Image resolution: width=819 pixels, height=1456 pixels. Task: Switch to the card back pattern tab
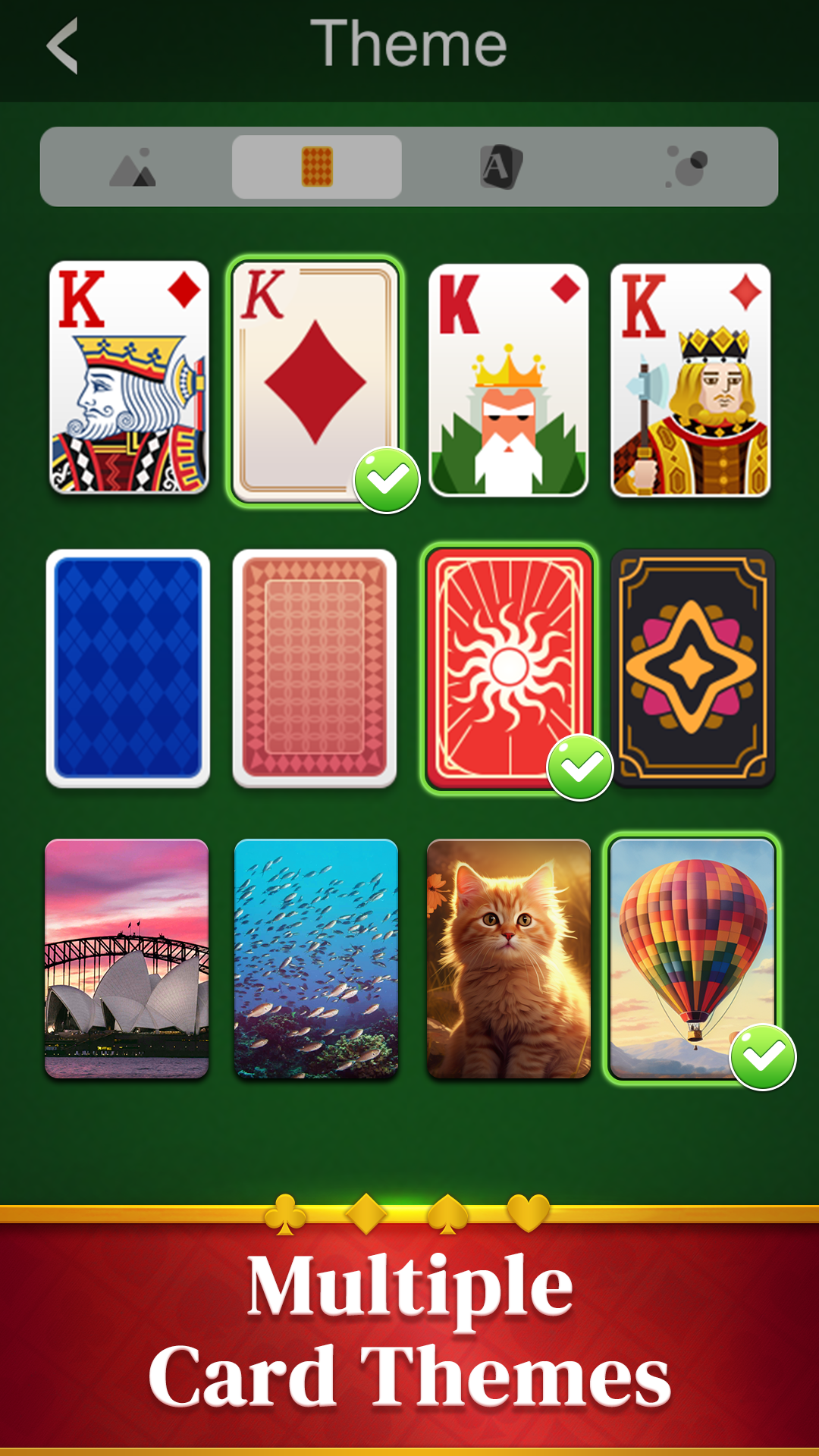coord(317,167)
